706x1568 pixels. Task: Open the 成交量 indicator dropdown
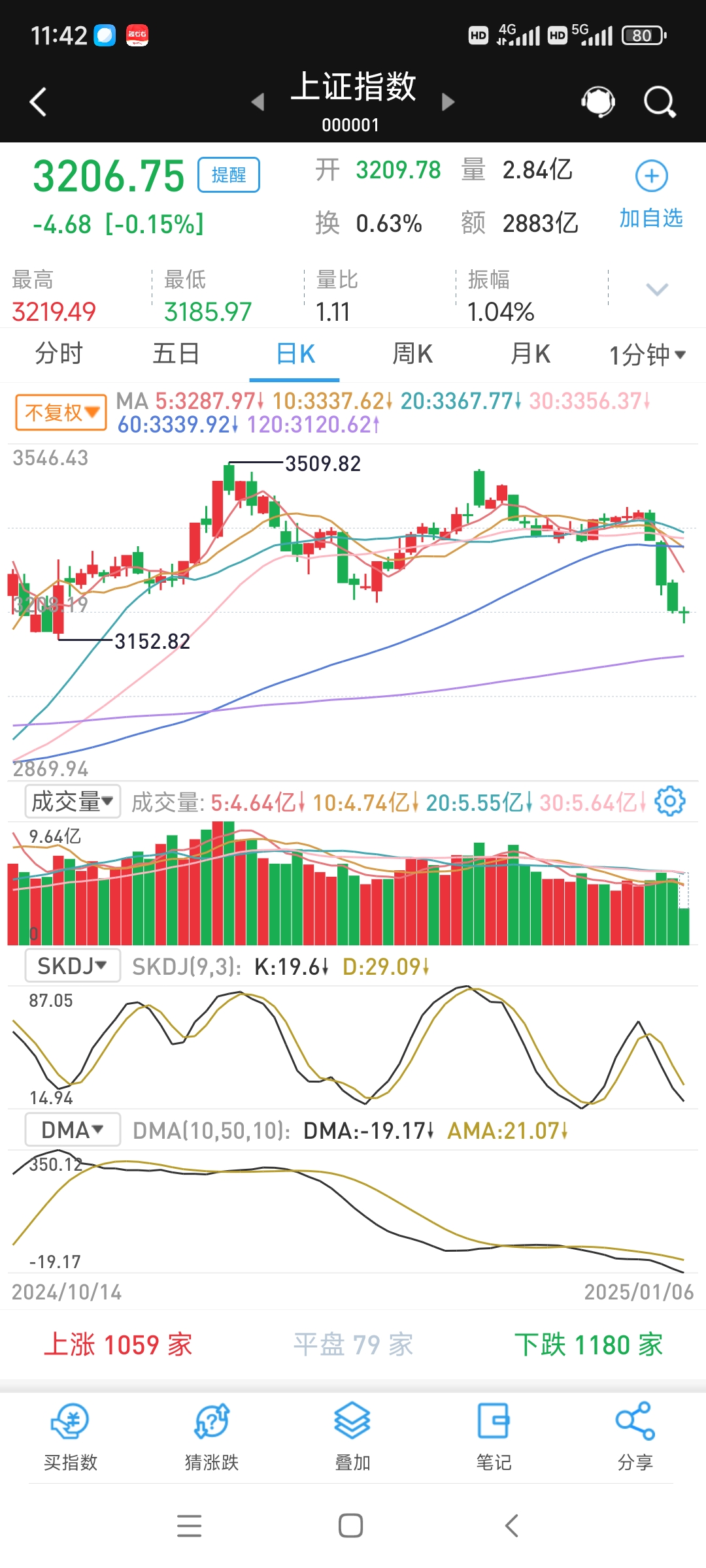coord(73,802)
